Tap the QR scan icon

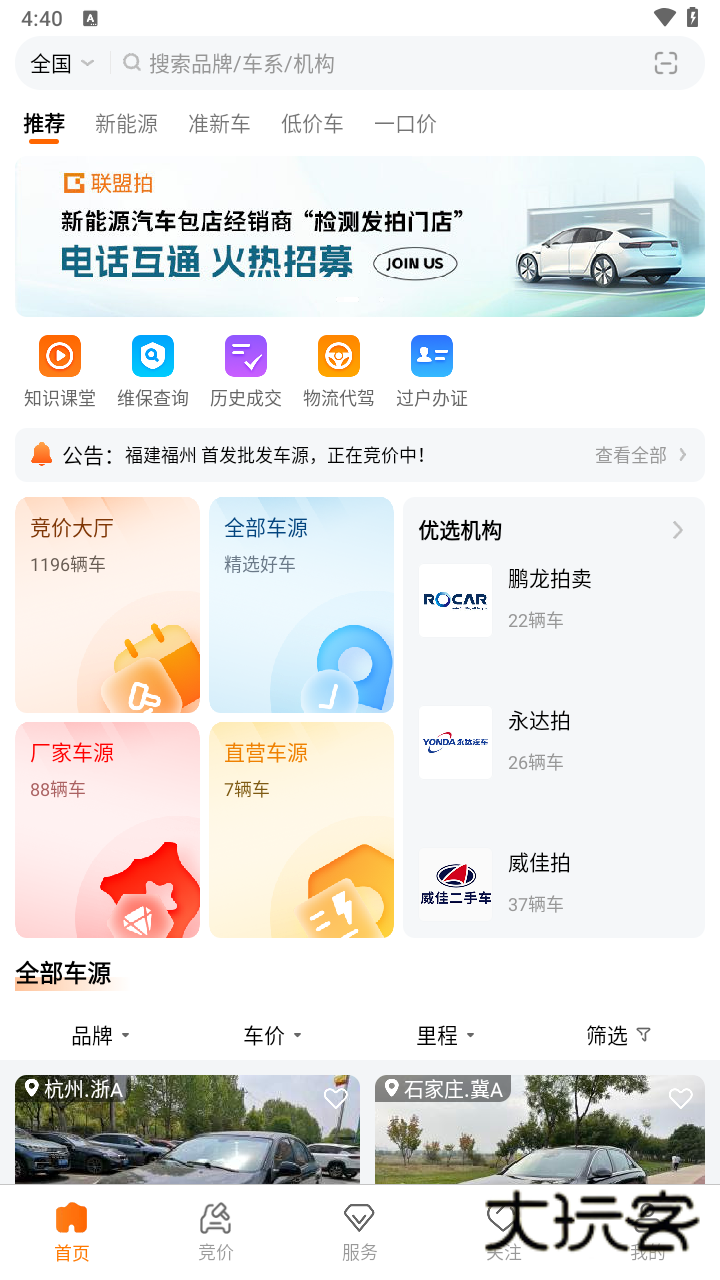[x=665, y=62]
